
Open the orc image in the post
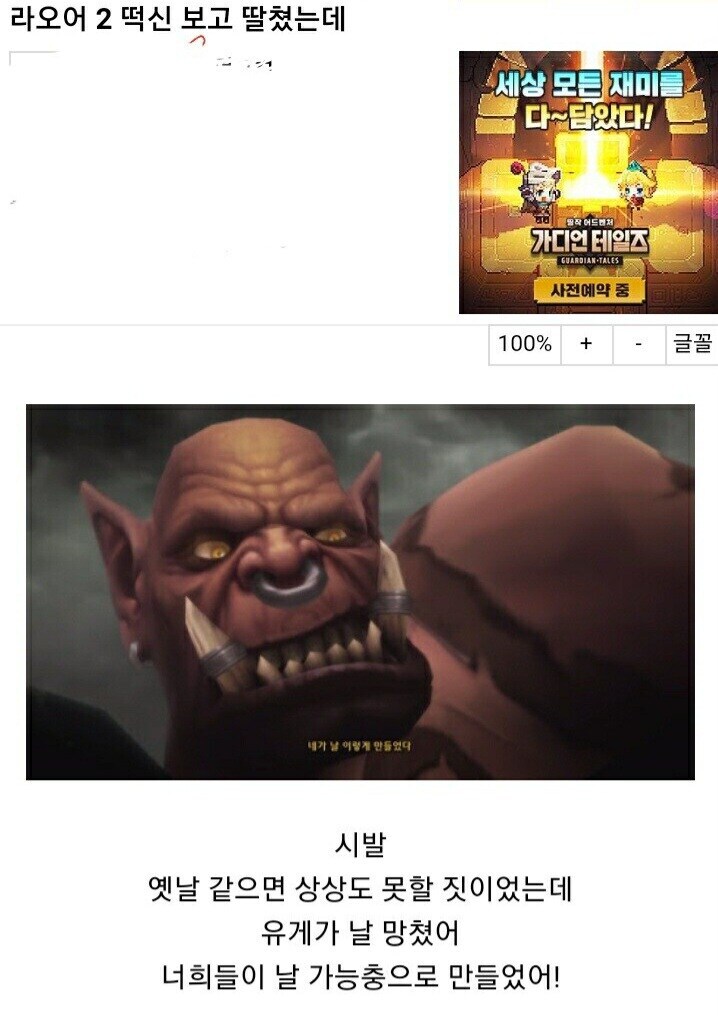point(360,592)
